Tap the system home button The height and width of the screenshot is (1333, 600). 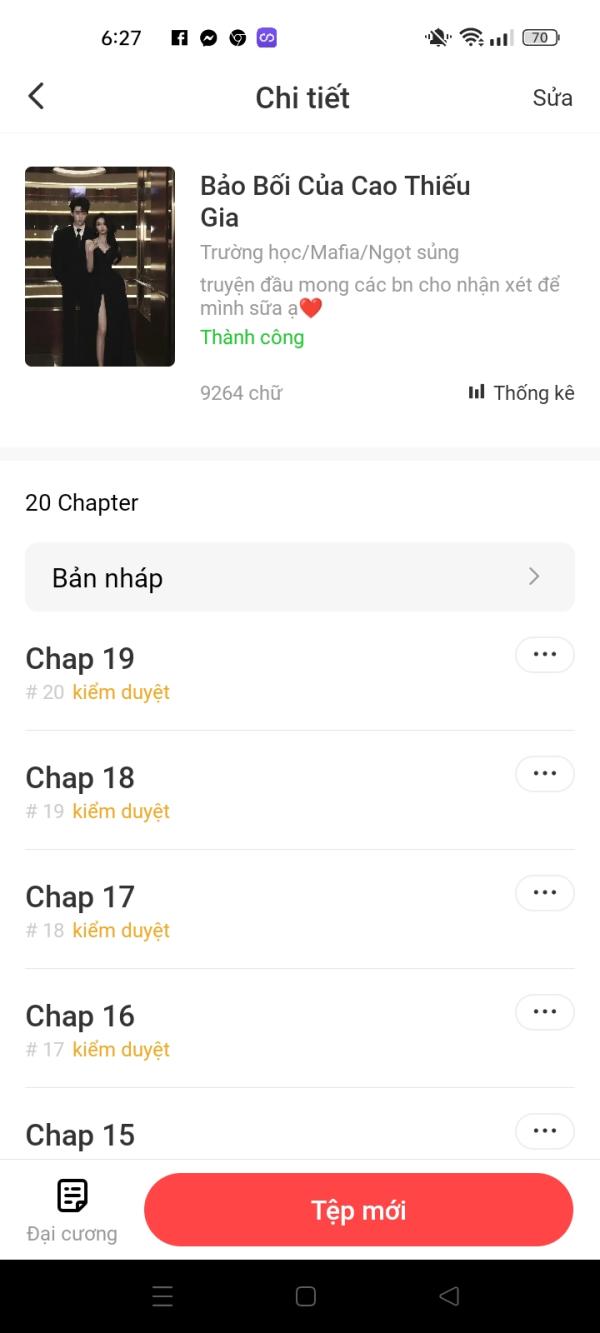pos(306,1297)
